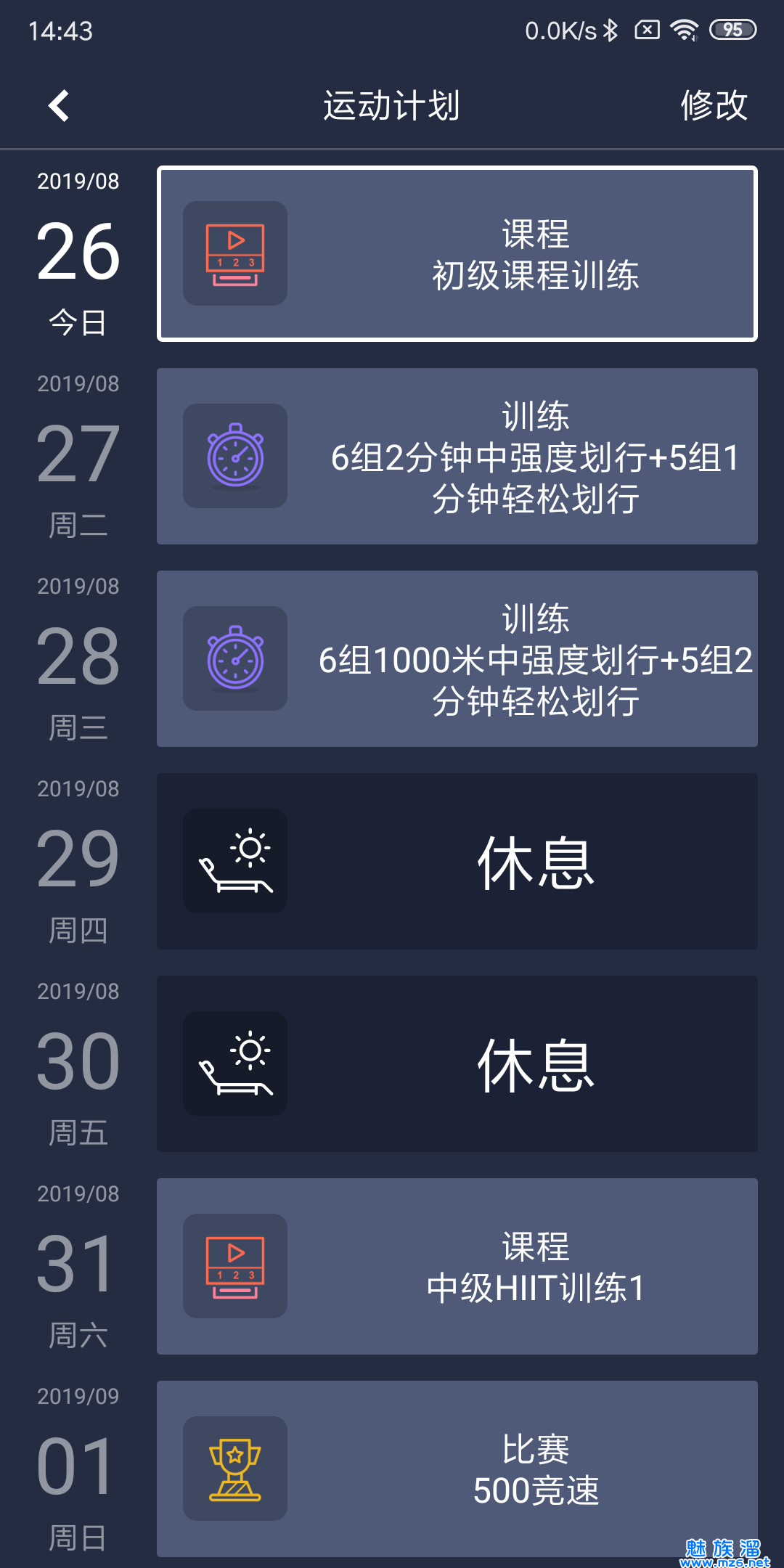Go back from the 运动计划 screen
This screenshot has height=1568, width=784.
tap(60, 106)
